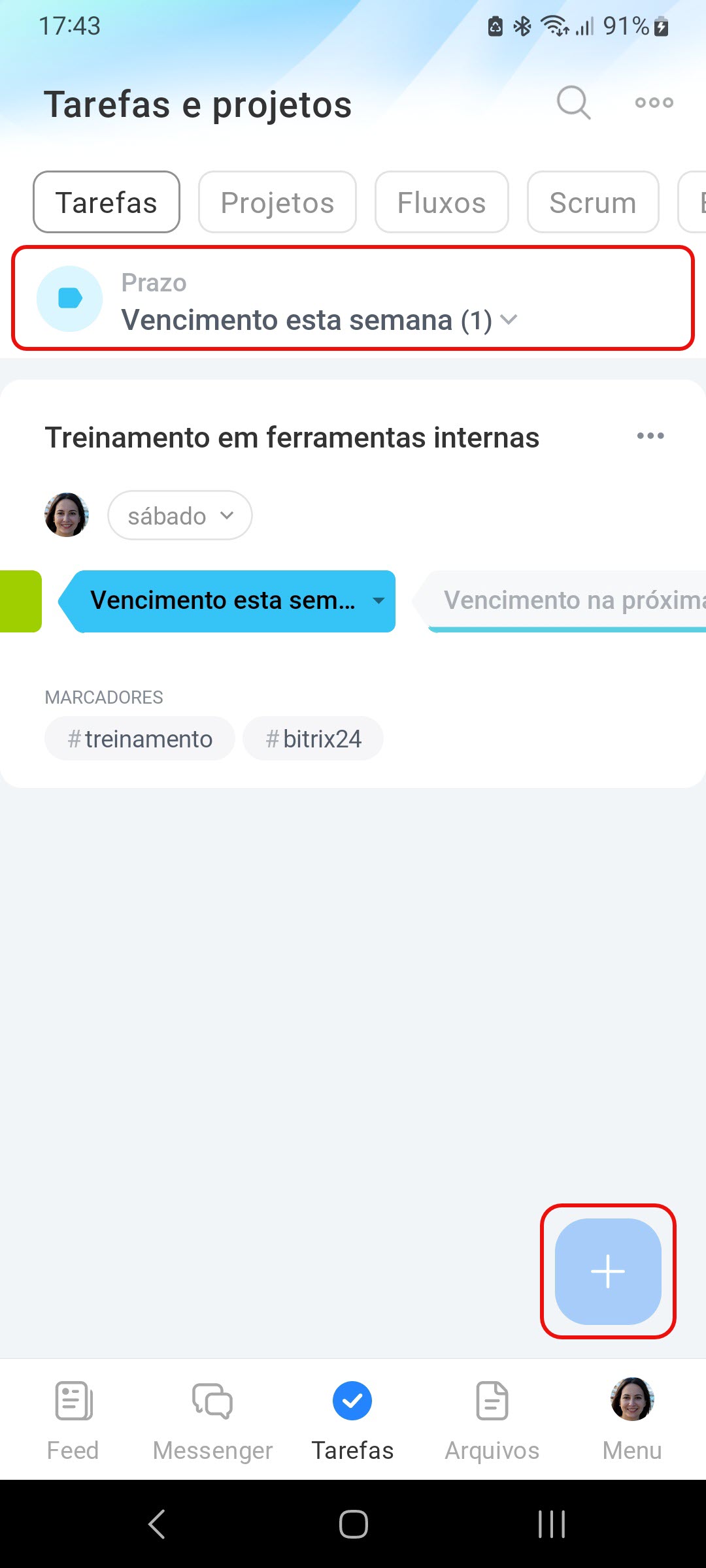Open the search icon in the header

pos(573,103)
